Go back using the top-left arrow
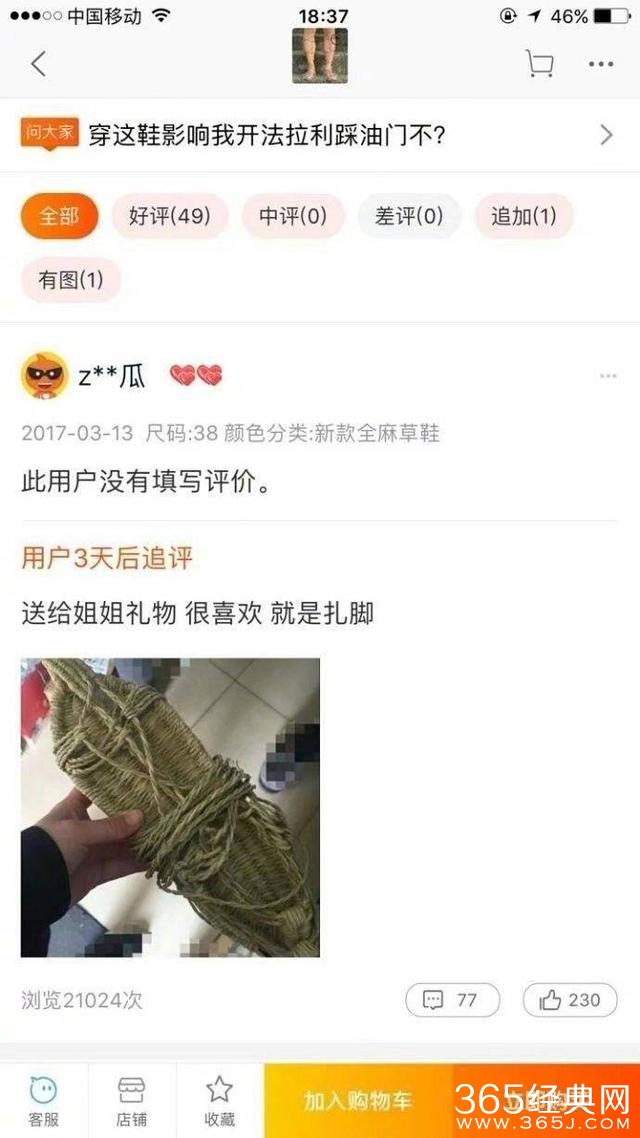 [38, 65]
